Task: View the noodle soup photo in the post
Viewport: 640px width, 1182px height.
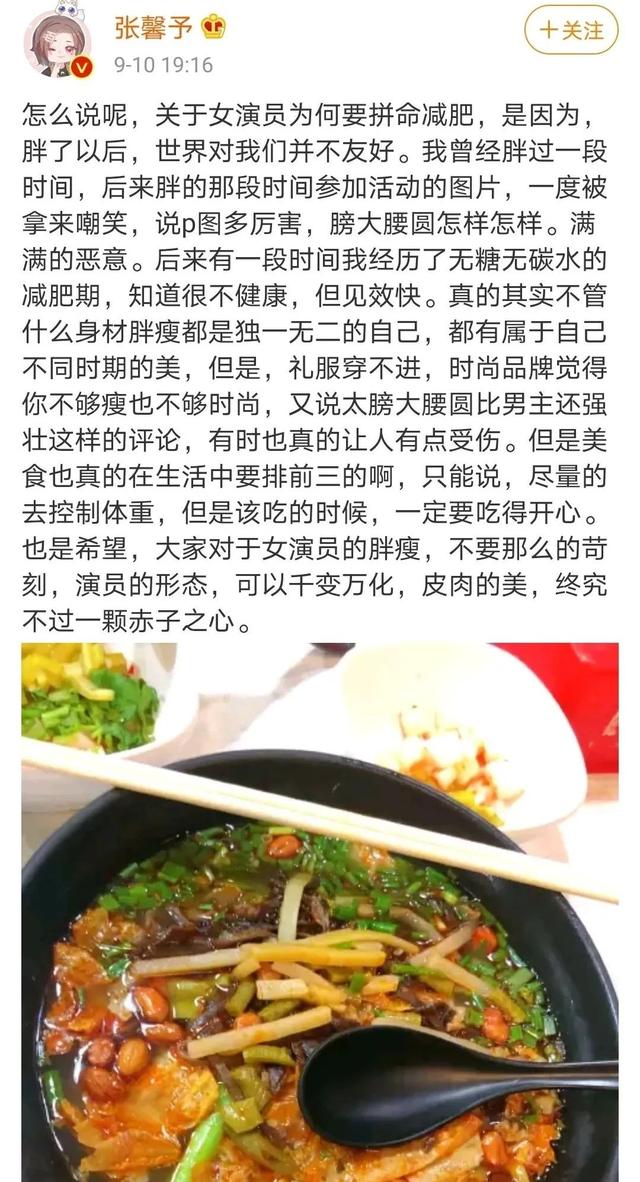Action: [x=320, y=910]
